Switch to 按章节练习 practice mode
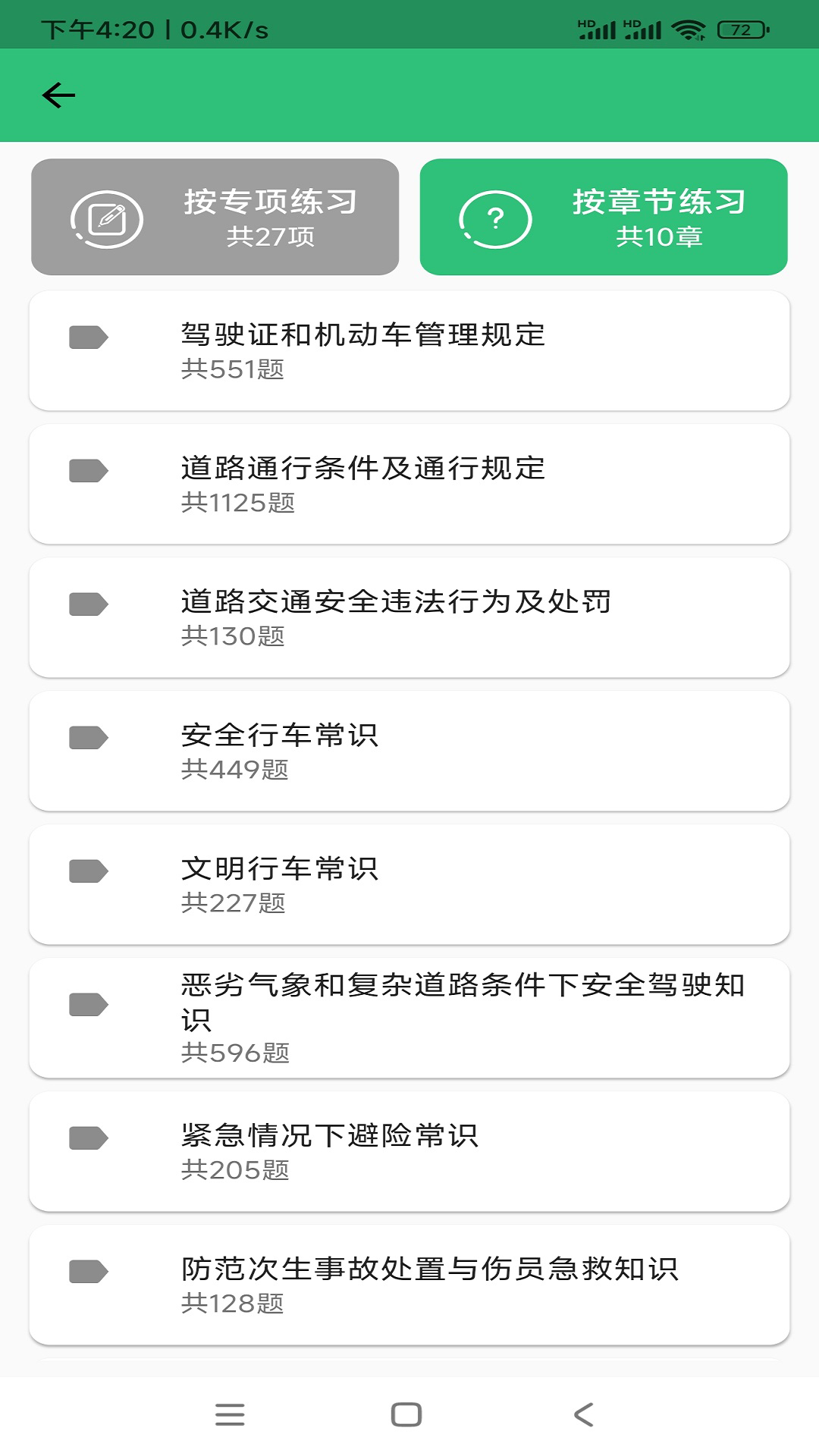This screenshot has height=1456, width=819. pyautogui.click(x=603, y=216)
